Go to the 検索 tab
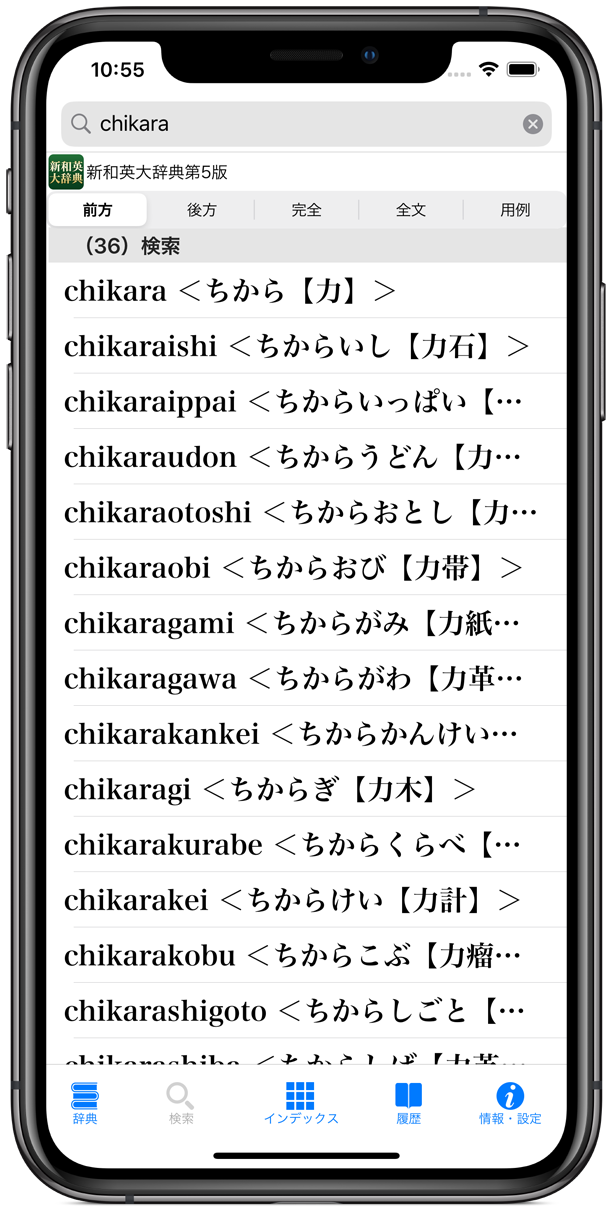The width and height of the screenshot is (613, 1210). [x=181, y=1103]
